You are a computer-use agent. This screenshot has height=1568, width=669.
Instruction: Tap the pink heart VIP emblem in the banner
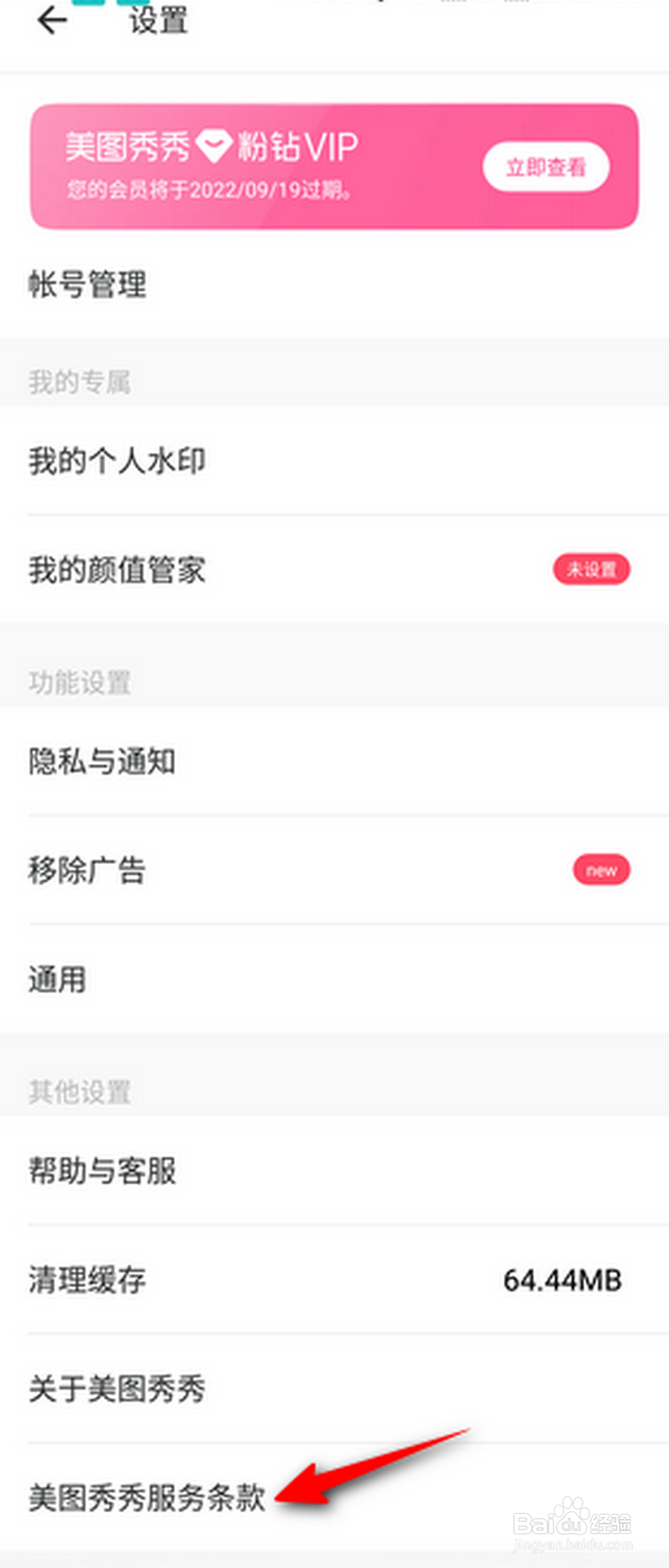[x=216, y=144]
